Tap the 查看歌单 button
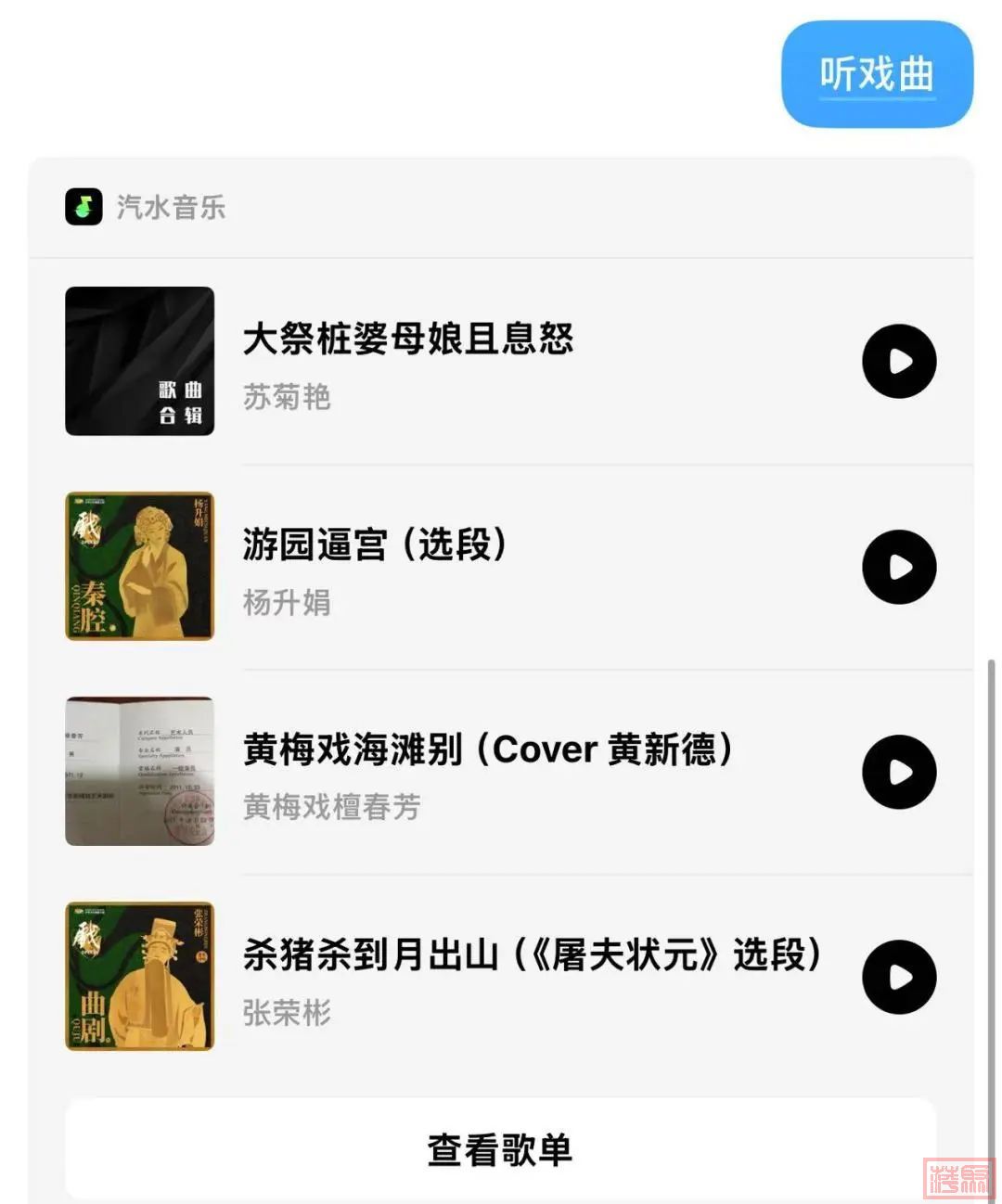This screenshot has height=1204, width=1002. coord(500,1150)
